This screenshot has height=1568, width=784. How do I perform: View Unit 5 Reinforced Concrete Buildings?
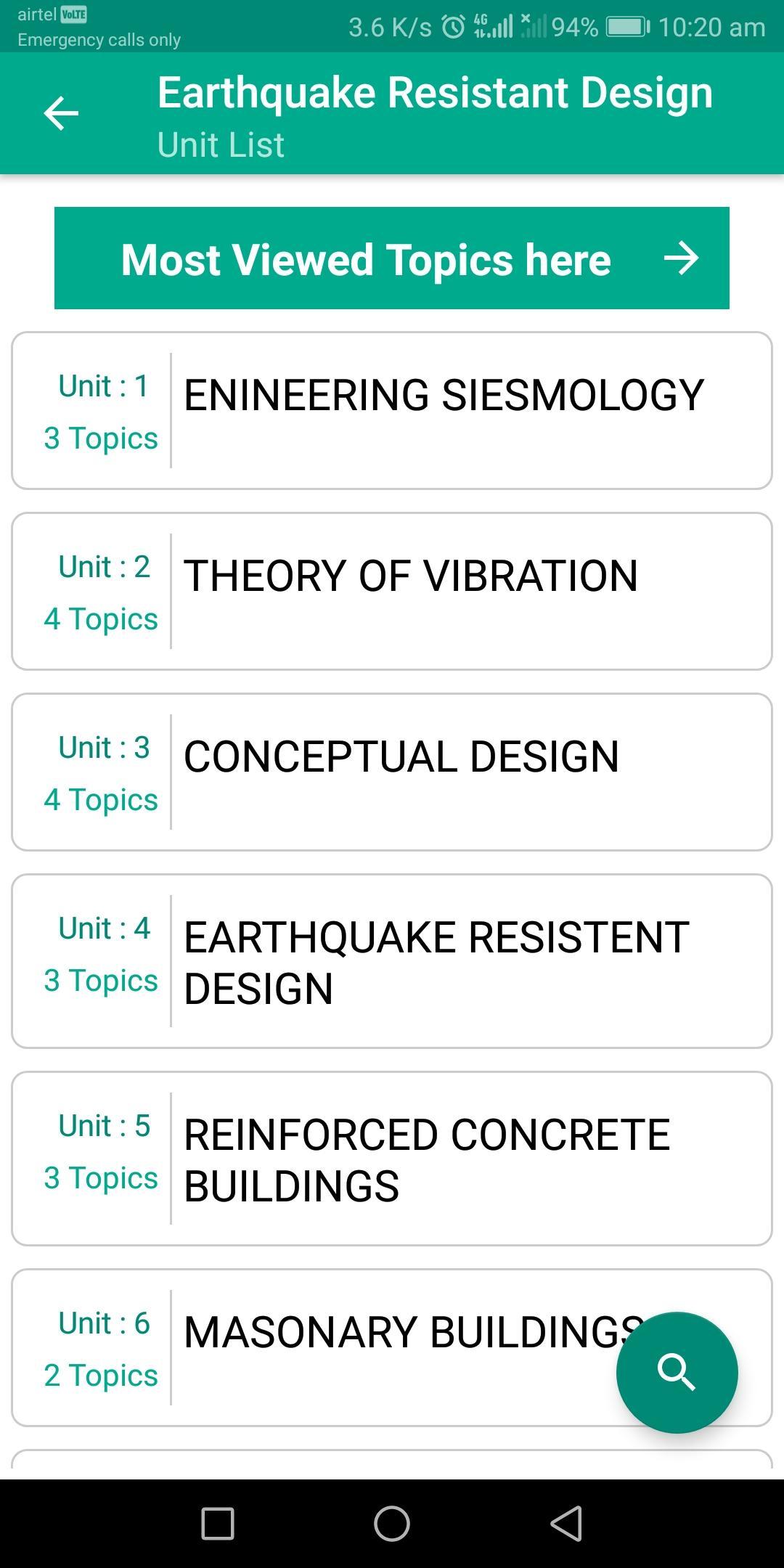coord(392,1159)
